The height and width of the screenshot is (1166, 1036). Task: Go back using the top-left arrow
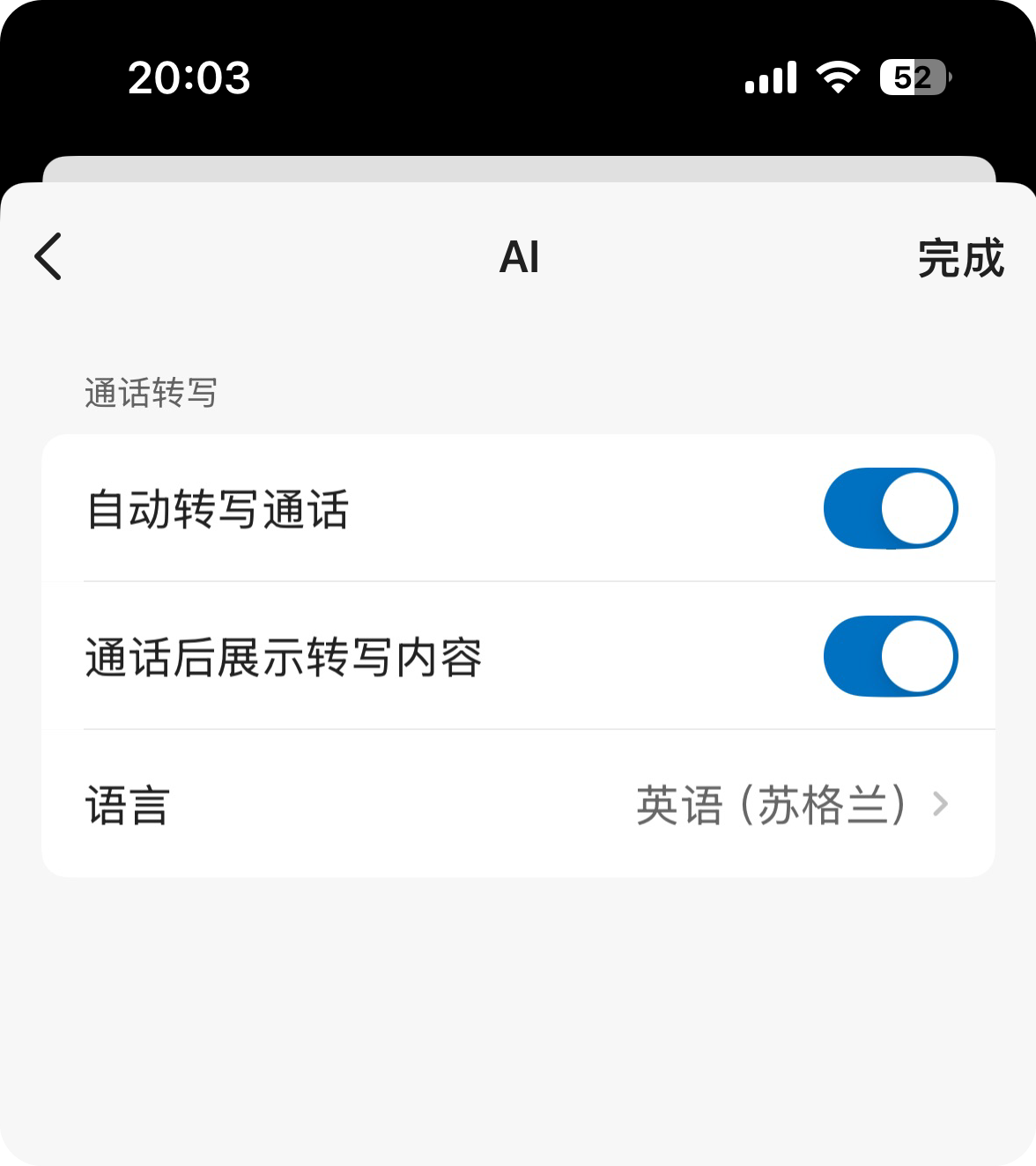point(48,257)
